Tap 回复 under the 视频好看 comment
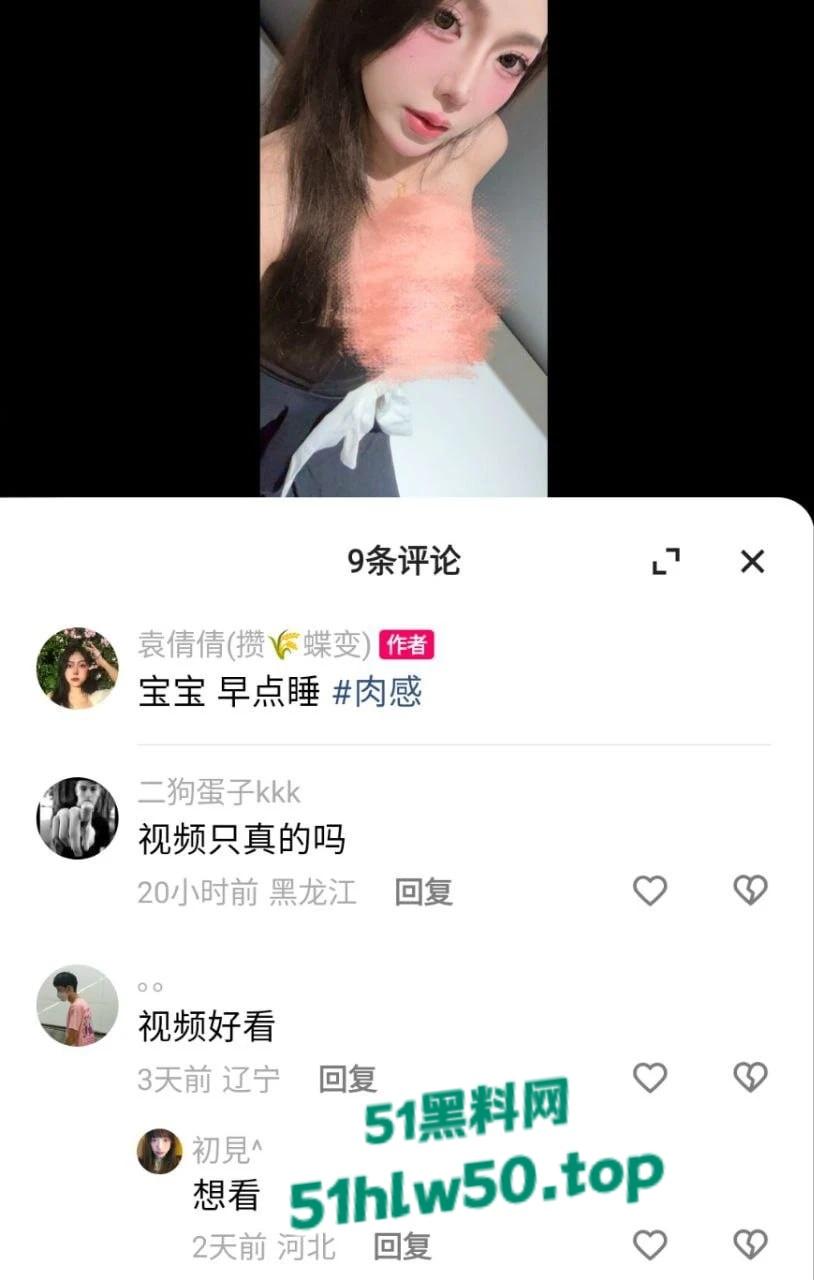The image size is (814, 1280). coord(347,1079)
